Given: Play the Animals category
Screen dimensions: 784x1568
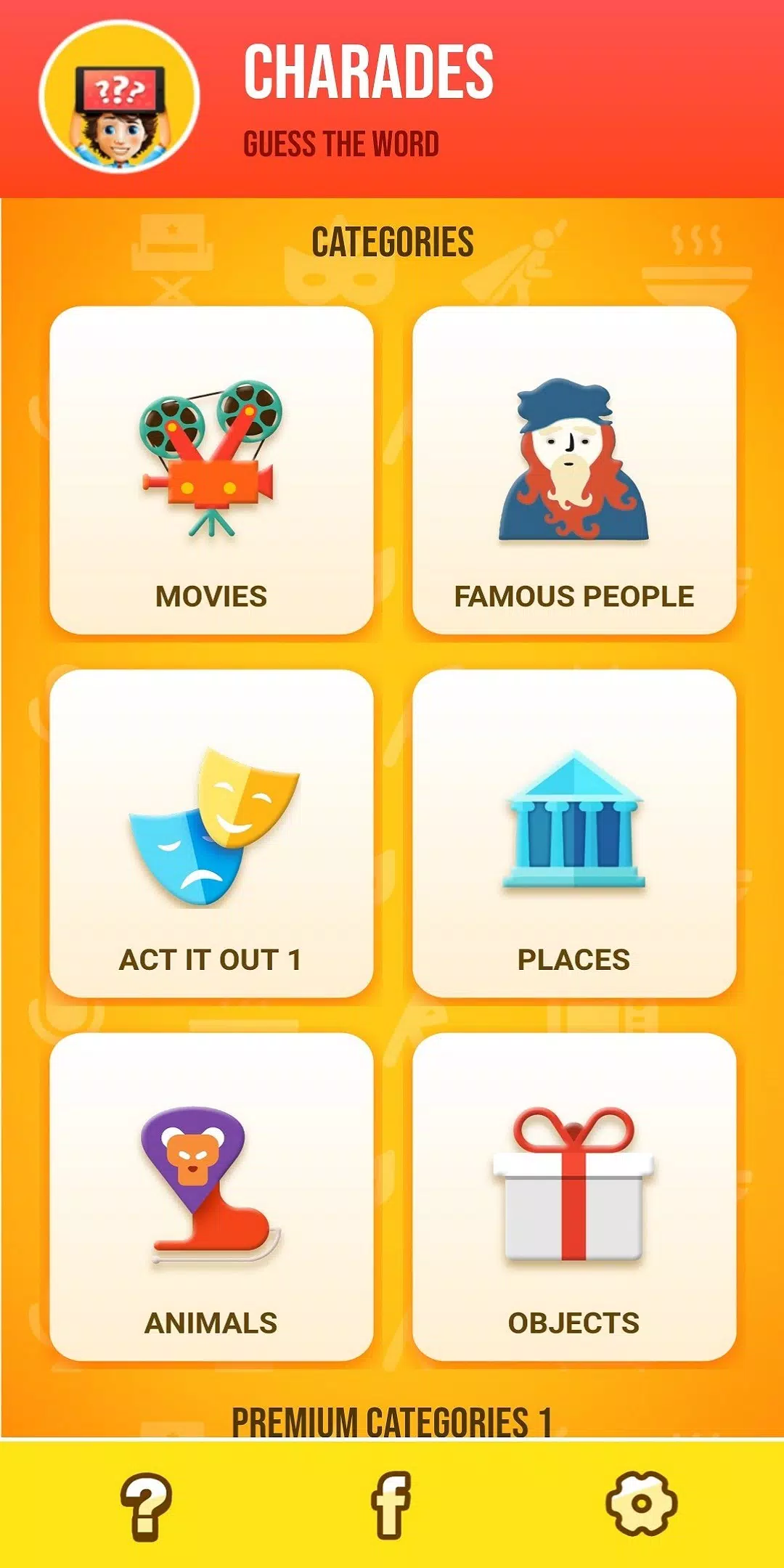Looking at the screenshot, I should pyautogui.click(x=211, y=1196).
